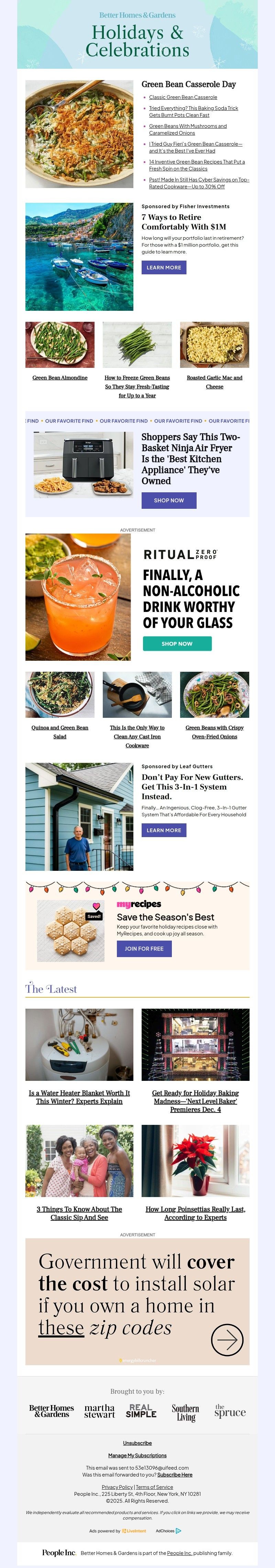The image size is (275, 1568).
Task: Open the Classic Green Bean Casserole link
Action: (183, 97)
